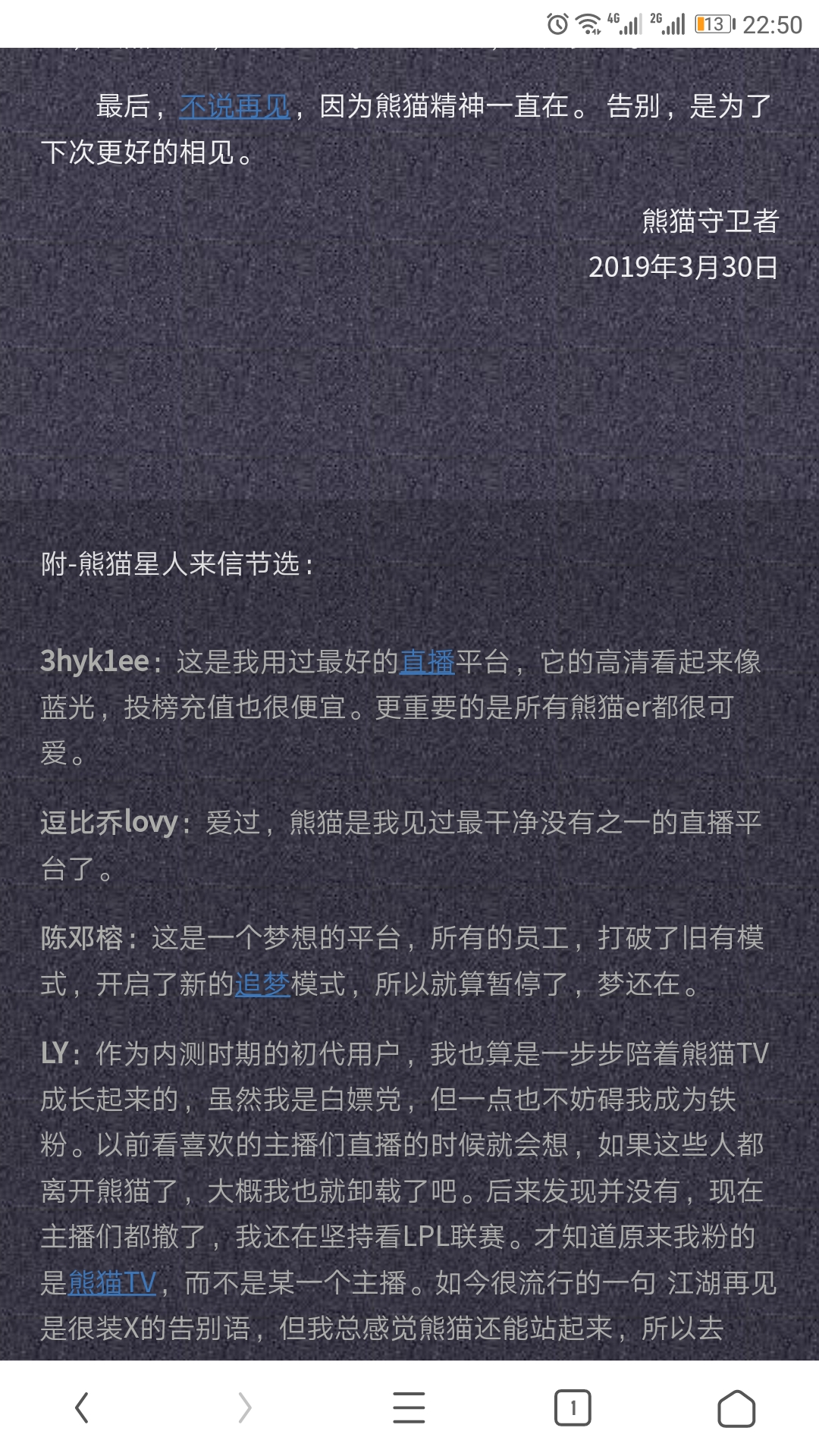Open the tab switcher
The width and height of the screenshot is (819, 1456).
click(x=573, y=1407)
